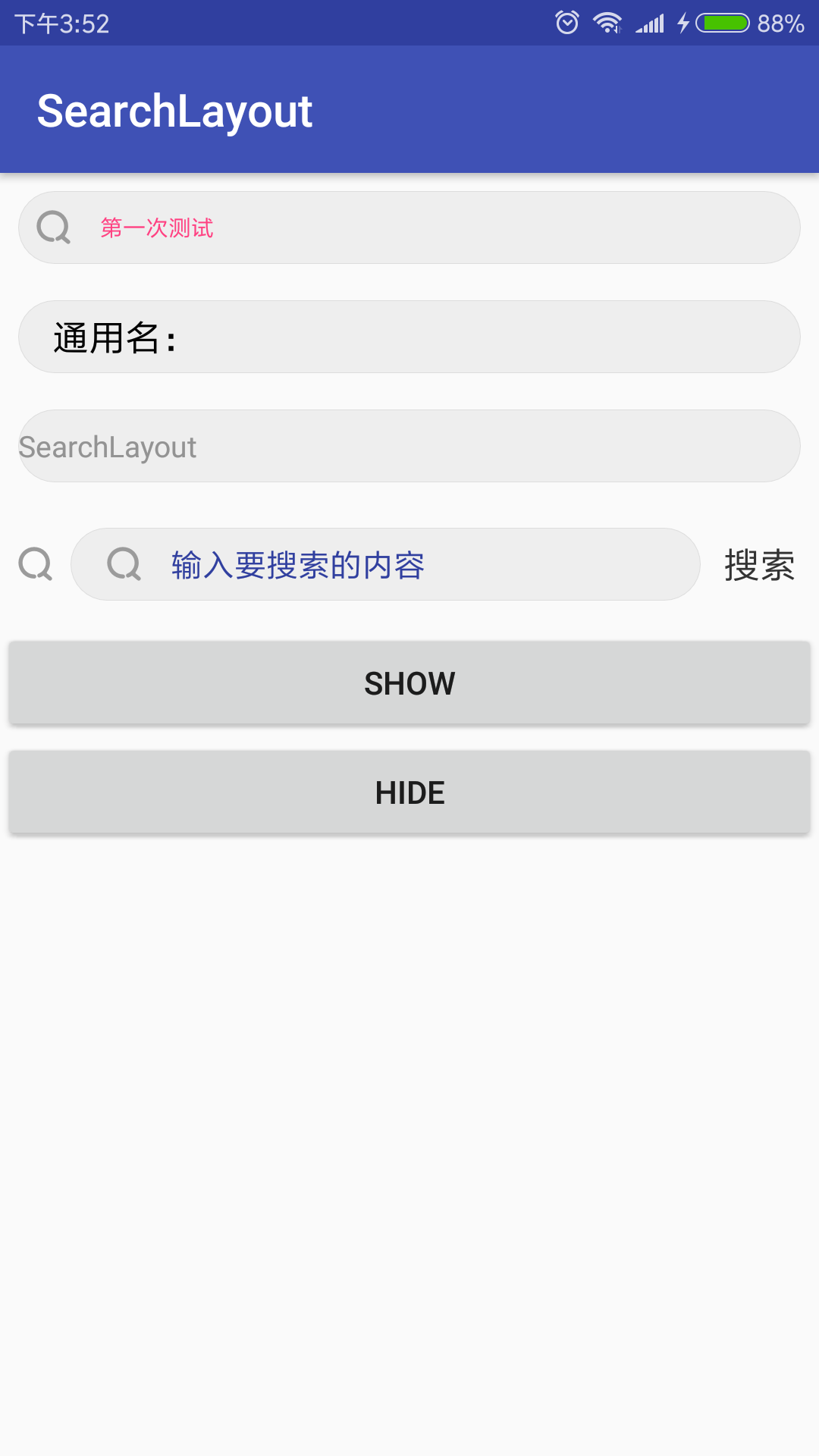Tap the SHOW button
The height and width of the screenshot is (1456, 819).
coord(409,683)
